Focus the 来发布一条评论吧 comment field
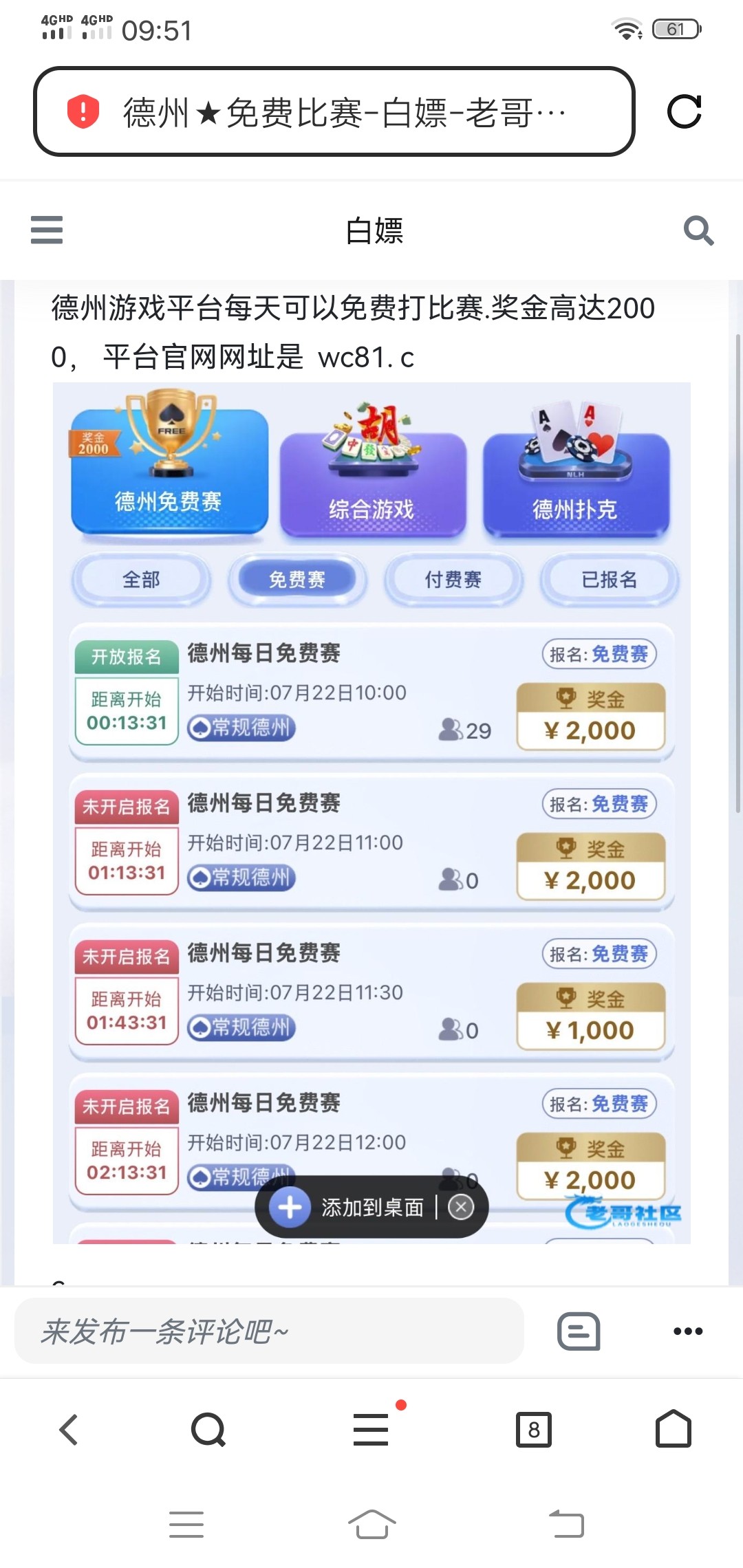Viewport: 743px width, 1568px height. (268, 1331)
